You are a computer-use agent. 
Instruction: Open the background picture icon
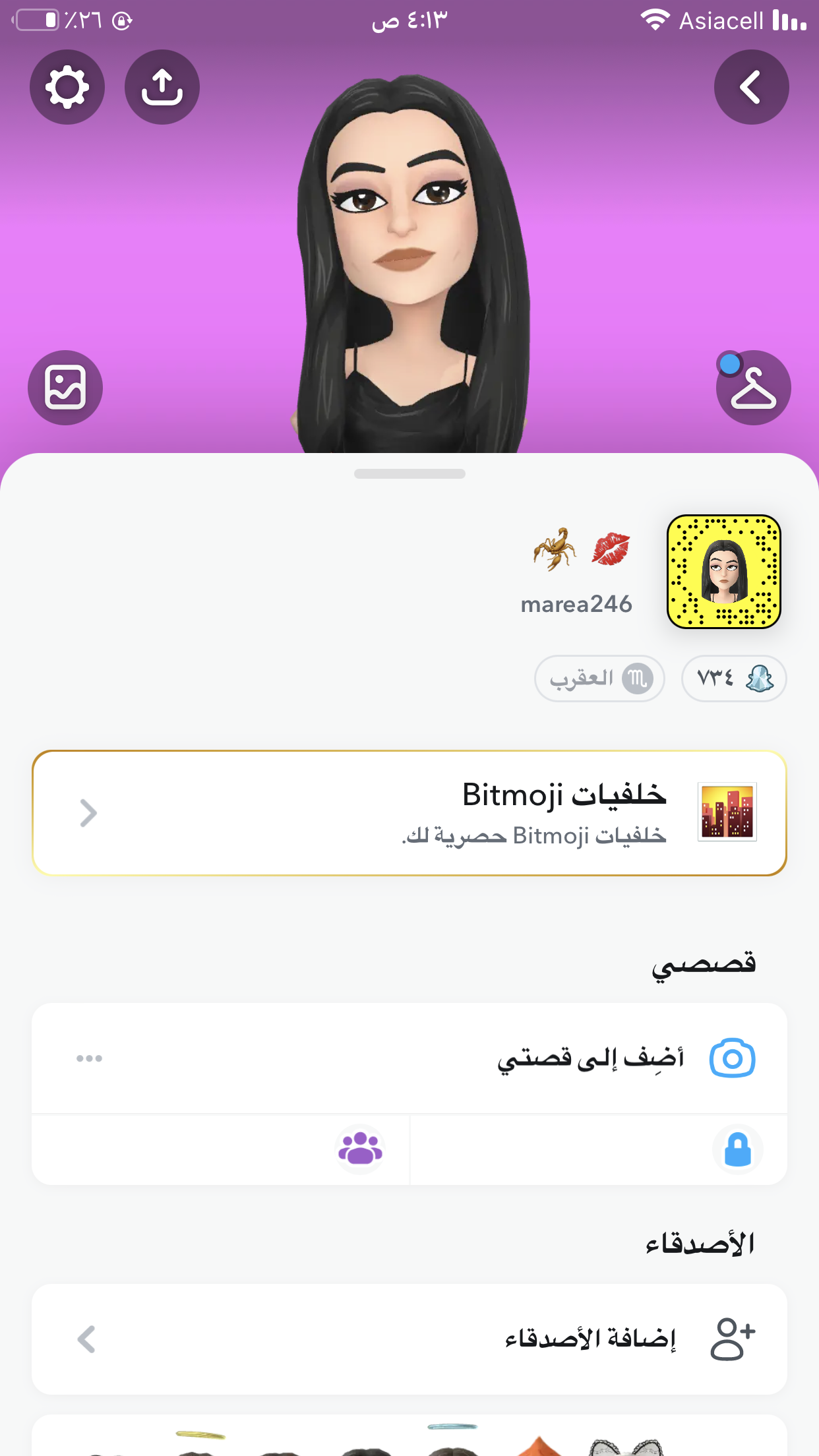(65, 388)
